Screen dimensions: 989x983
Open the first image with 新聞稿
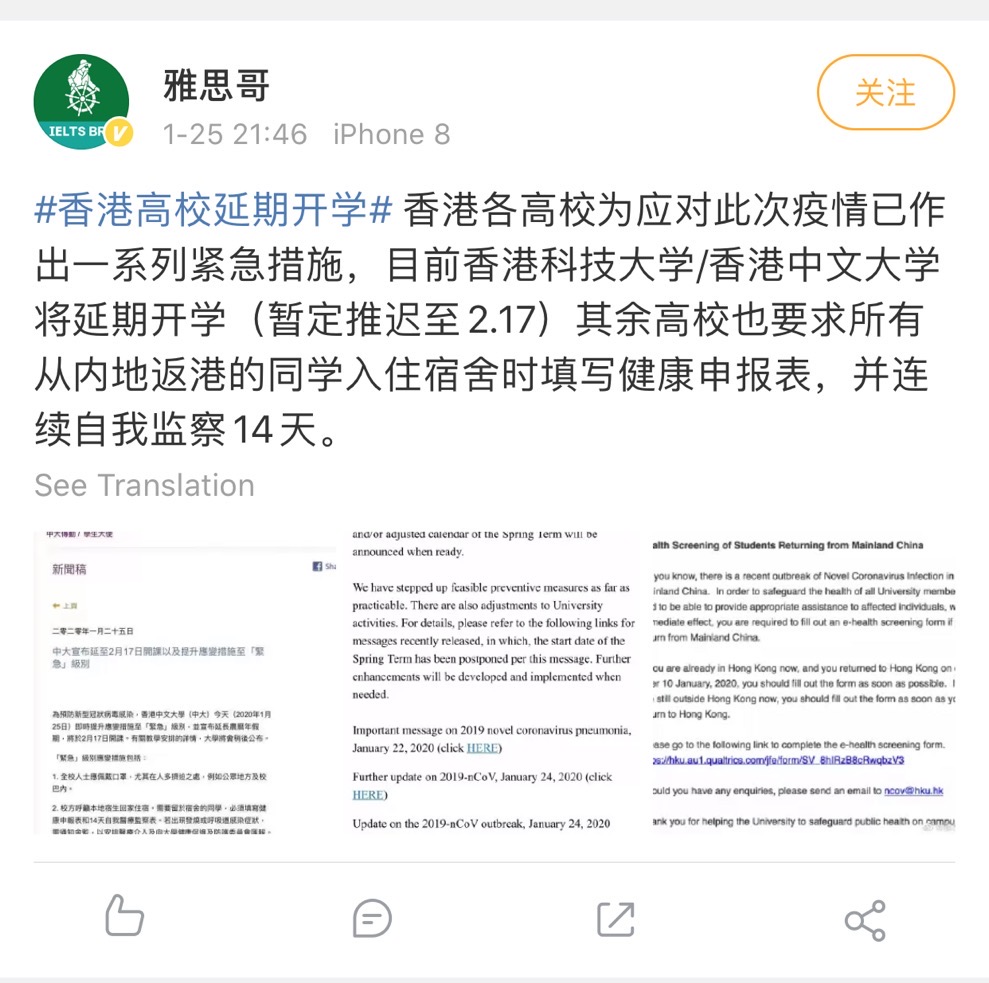pos(188,682)
